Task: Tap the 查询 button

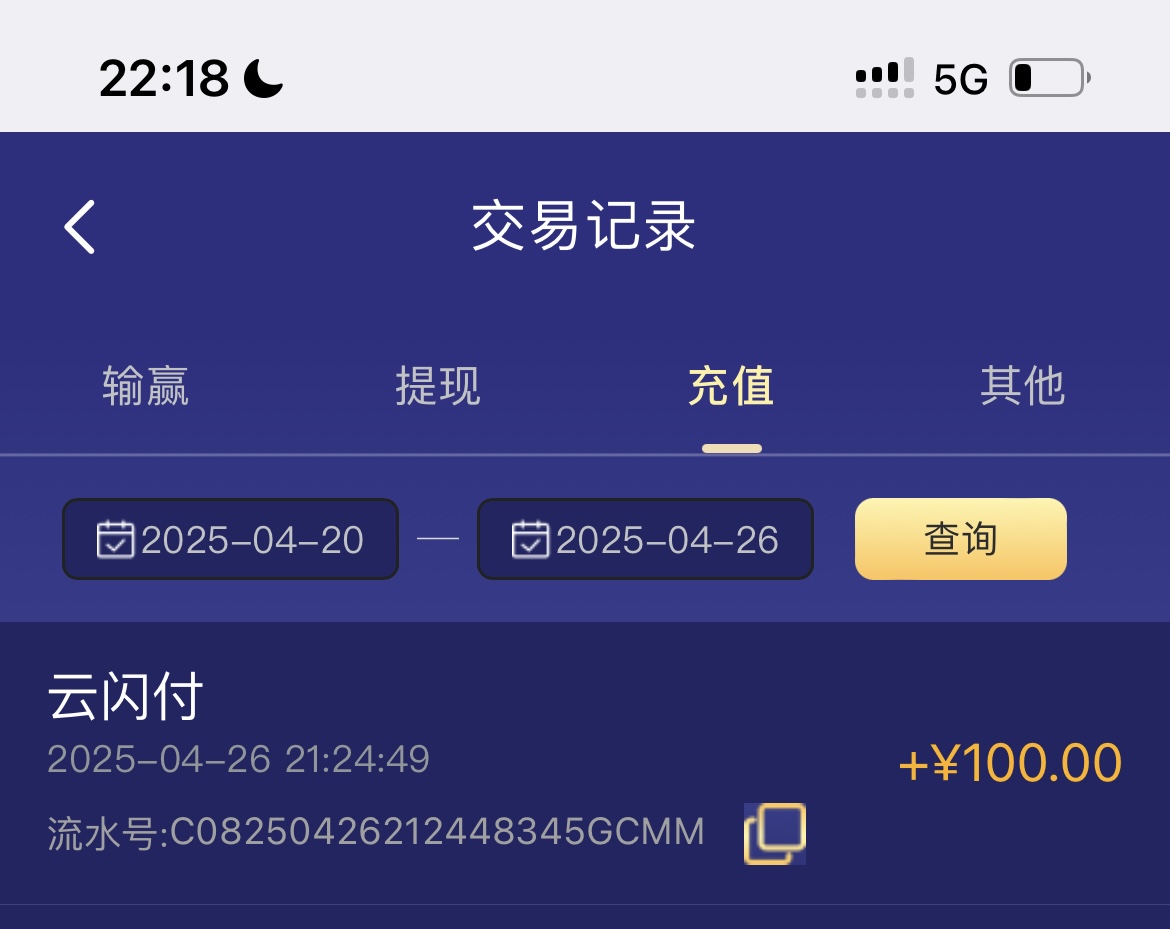Action: click(x=960, y=540)
